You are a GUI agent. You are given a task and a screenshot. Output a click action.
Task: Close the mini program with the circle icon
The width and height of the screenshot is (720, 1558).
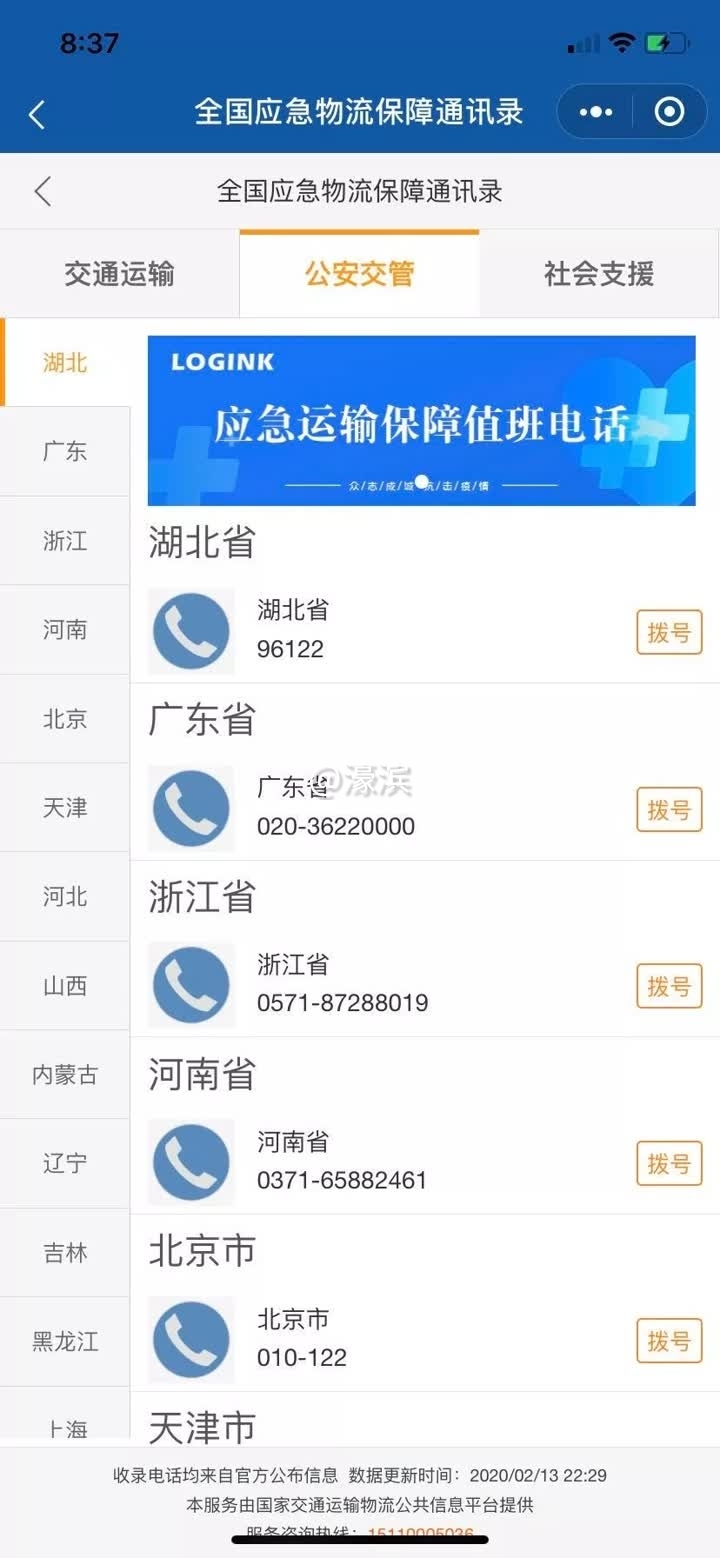(x=669, y=112)
